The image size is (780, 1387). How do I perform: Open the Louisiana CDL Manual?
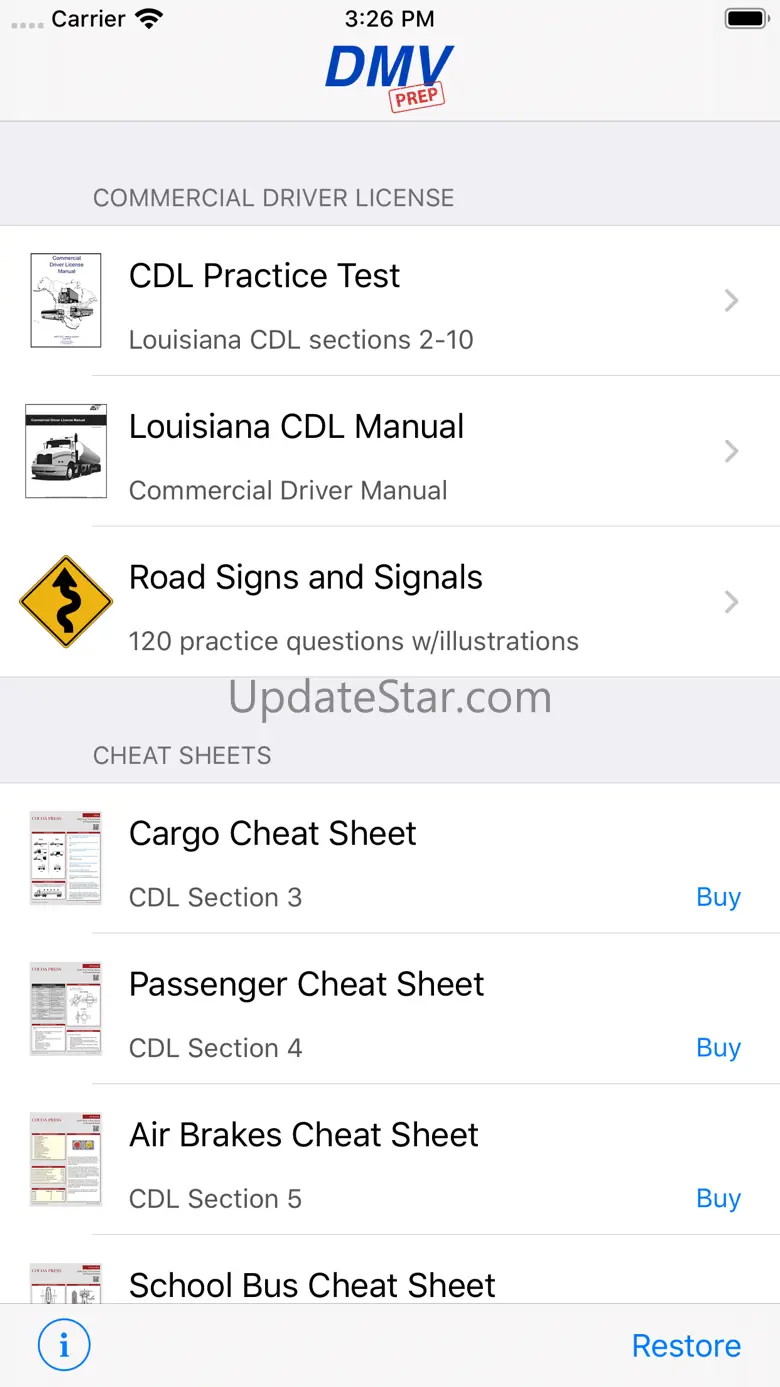coord(390,452)
